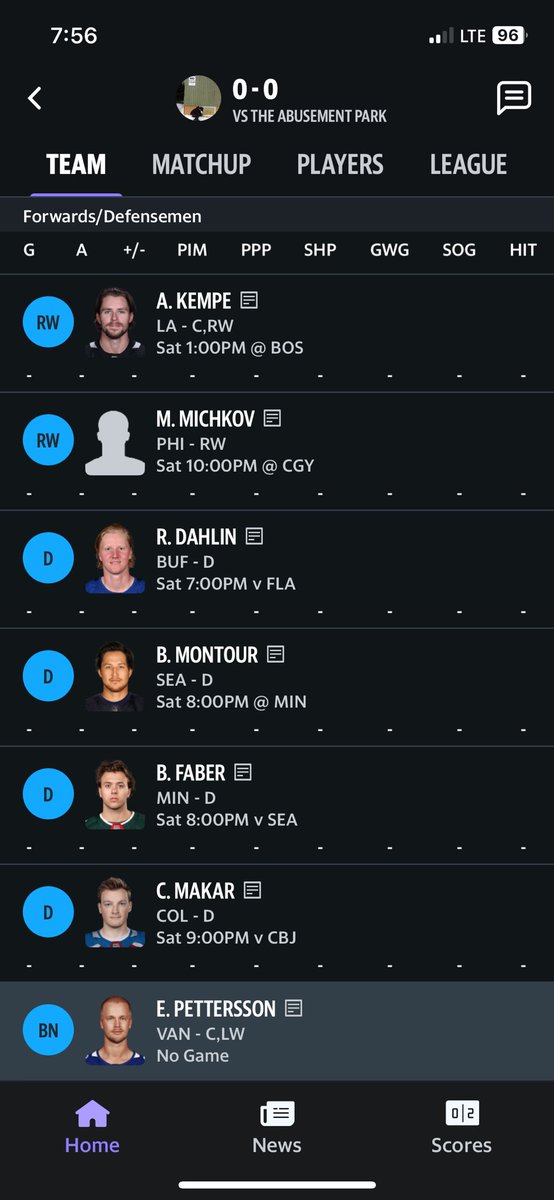Tap the RW slot button beside M. Michkov

48,441
